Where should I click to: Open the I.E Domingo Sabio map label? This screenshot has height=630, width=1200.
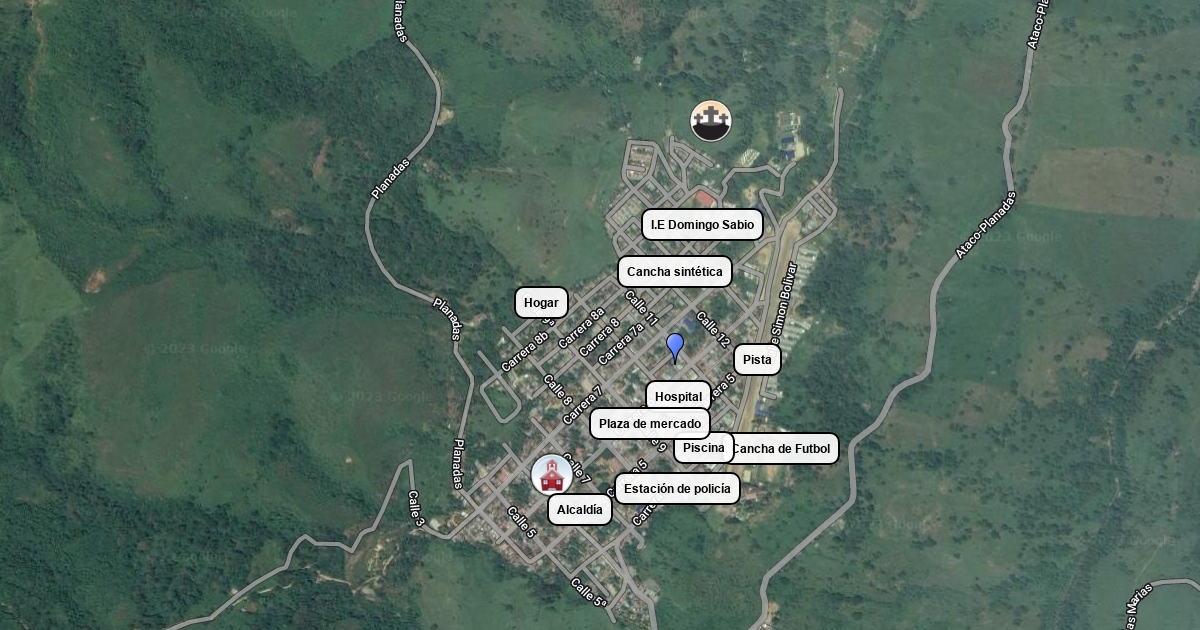pos(702,225)
